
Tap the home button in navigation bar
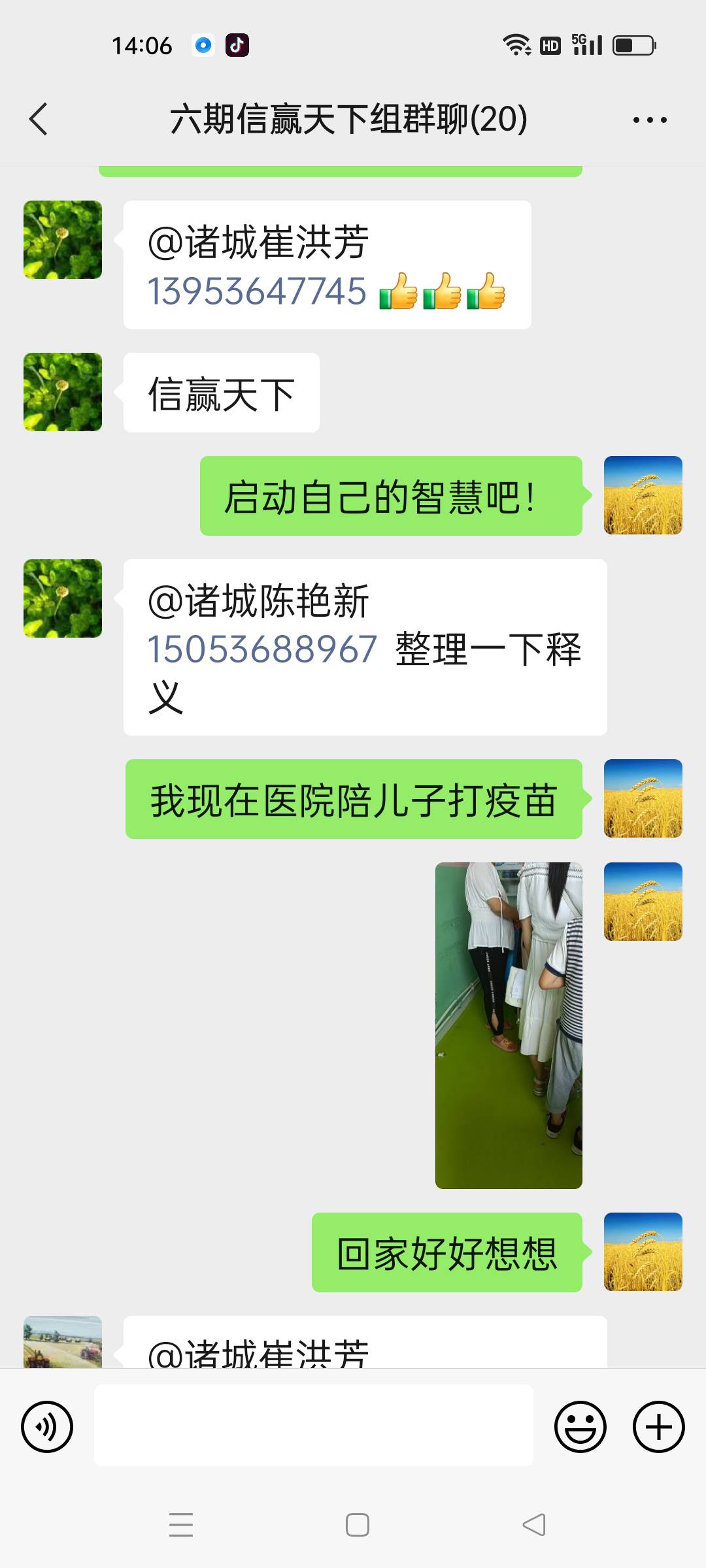[x=357, y=1525]
